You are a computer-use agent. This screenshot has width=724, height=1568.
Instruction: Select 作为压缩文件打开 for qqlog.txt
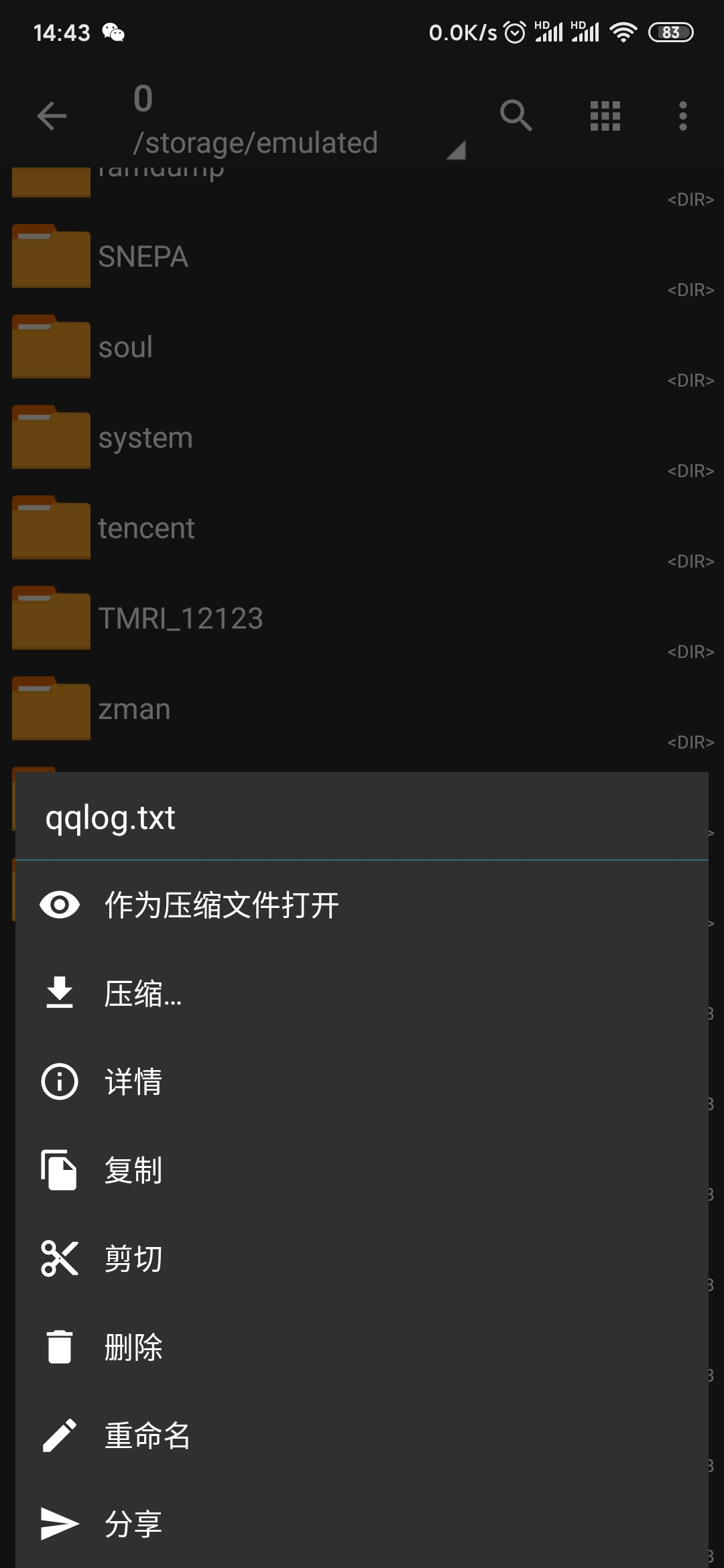click(362, 905)
